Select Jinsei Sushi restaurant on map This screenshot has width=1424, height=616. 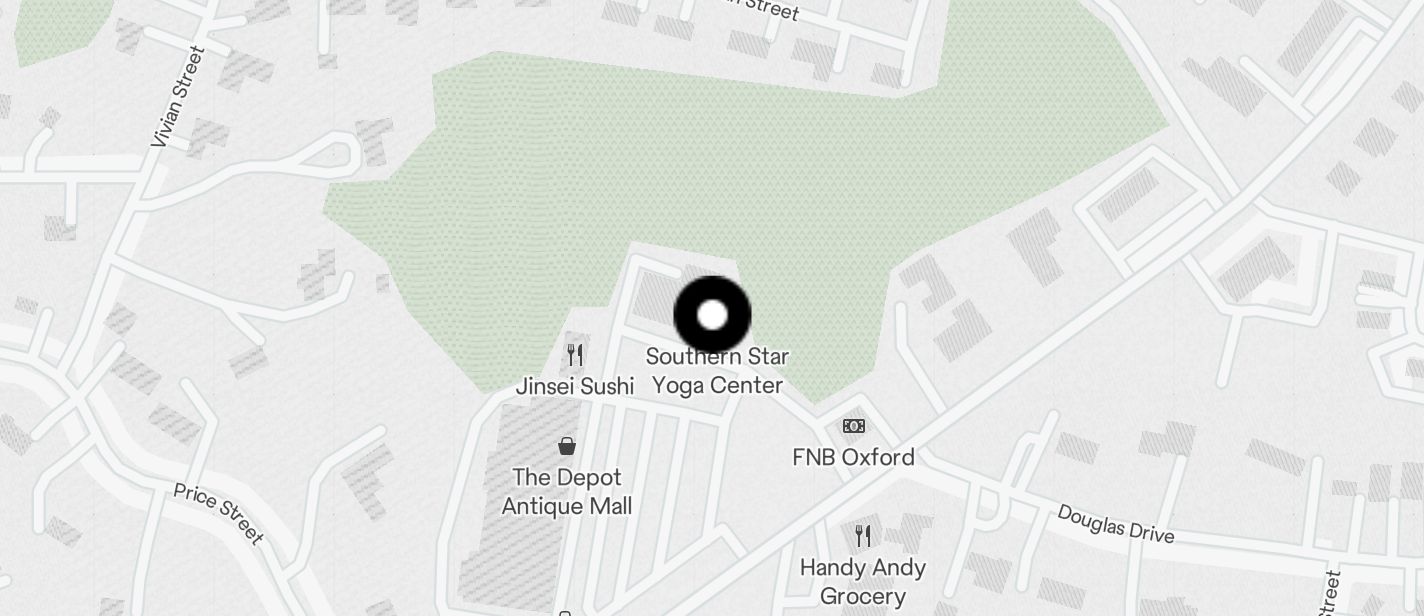click(x=575, y=356)
